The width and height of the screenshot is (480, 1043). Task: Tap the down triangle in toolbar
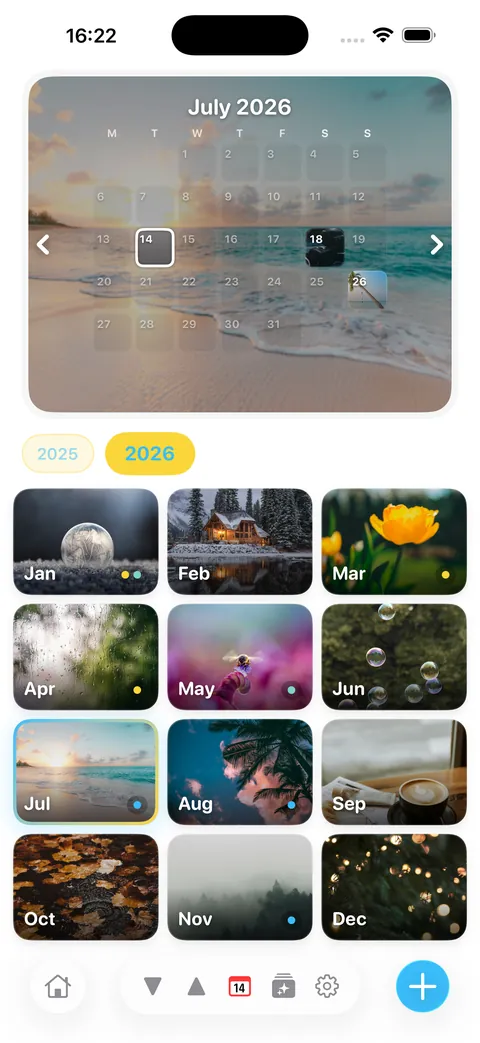(153, 986)
